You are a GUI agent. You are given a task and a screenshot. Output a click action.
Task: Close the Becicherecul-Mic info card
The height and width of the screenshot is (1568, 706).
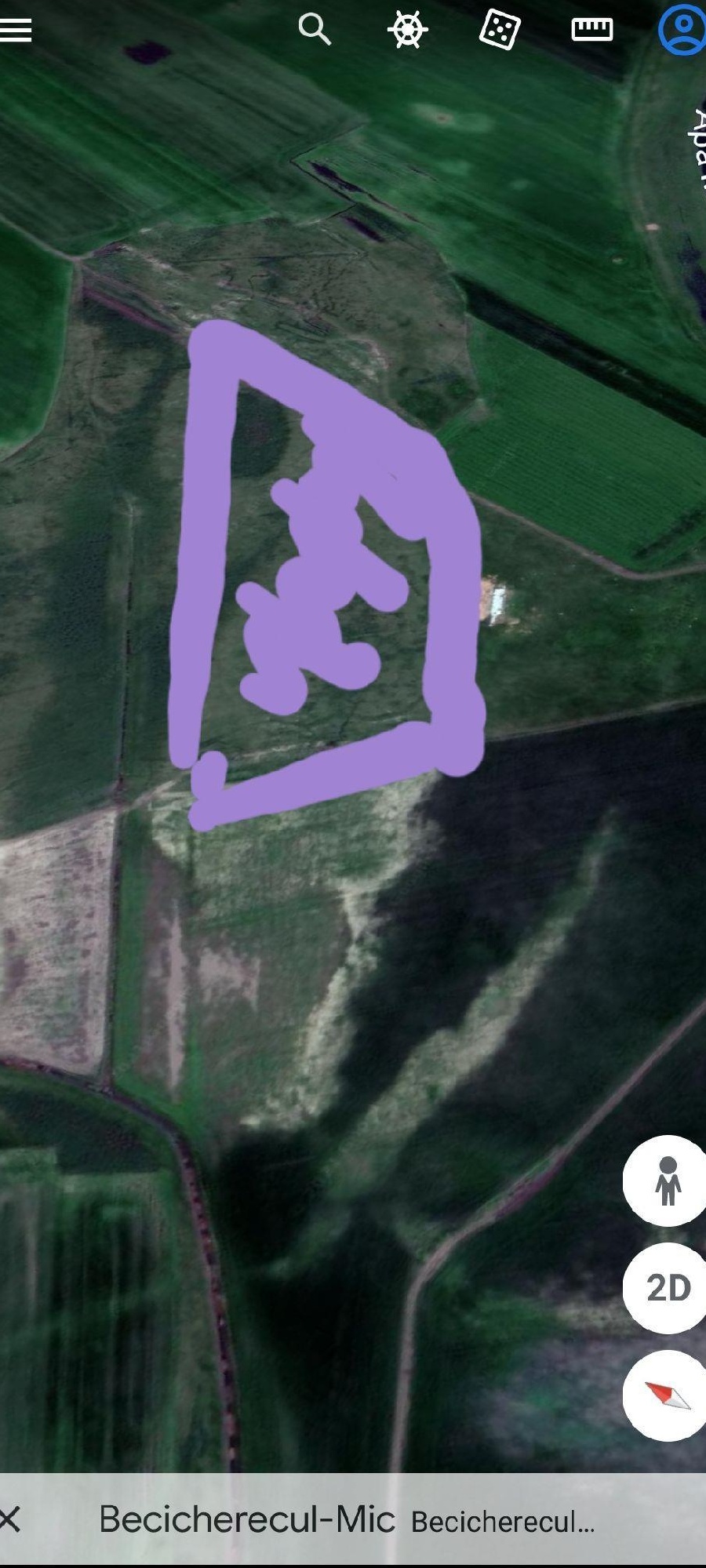click(x=11, y=1519)
